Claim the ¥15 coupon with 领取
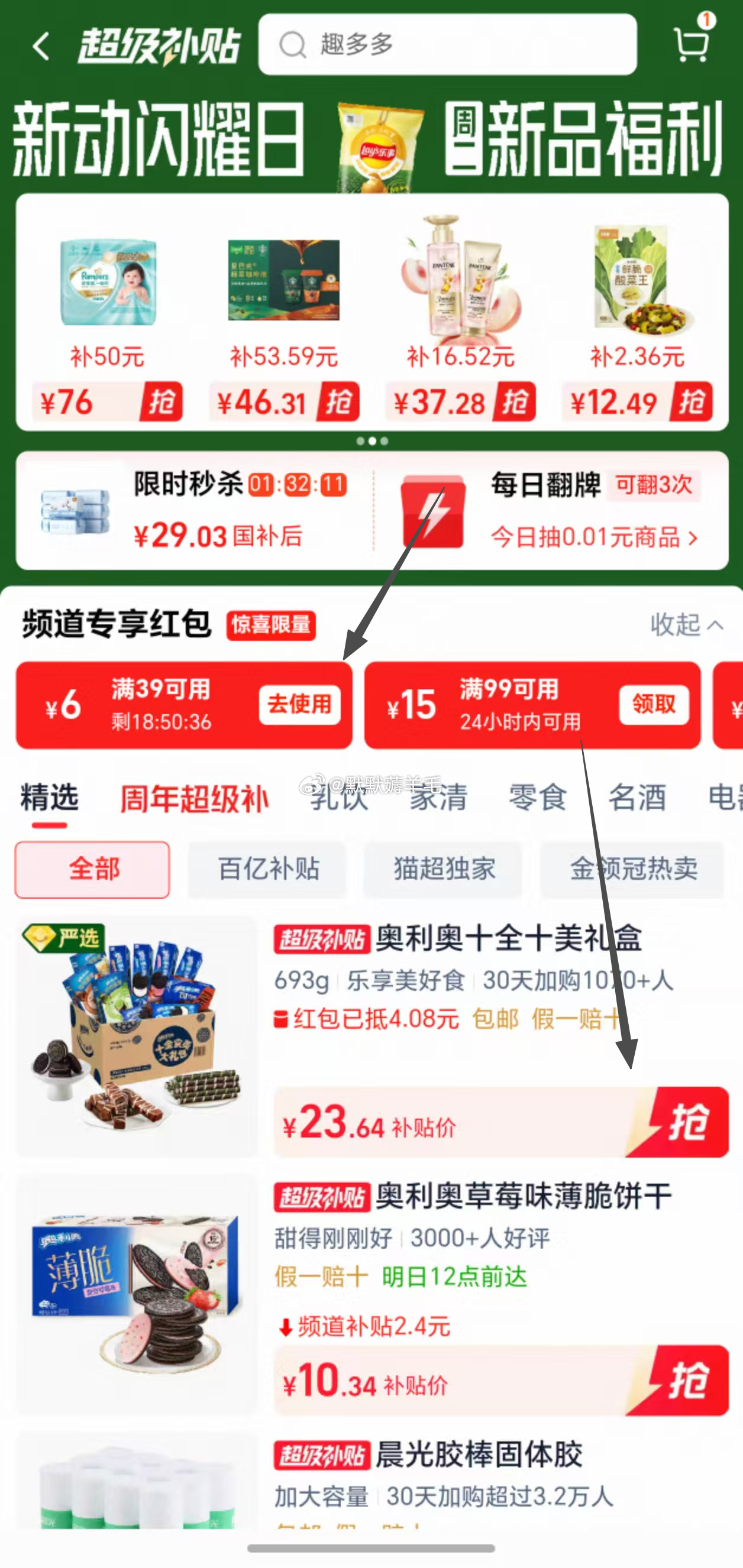 click(654, 705)
